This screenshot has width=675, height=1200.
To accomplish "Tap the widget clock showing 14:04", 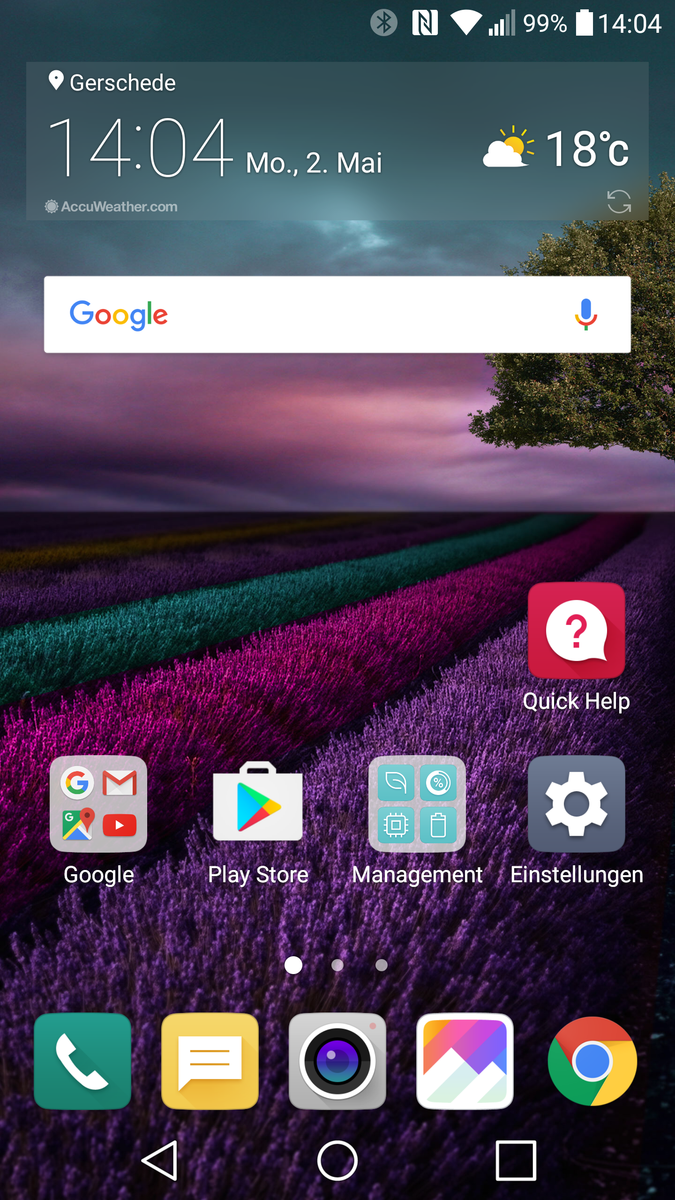I will (x=142, y=148).
